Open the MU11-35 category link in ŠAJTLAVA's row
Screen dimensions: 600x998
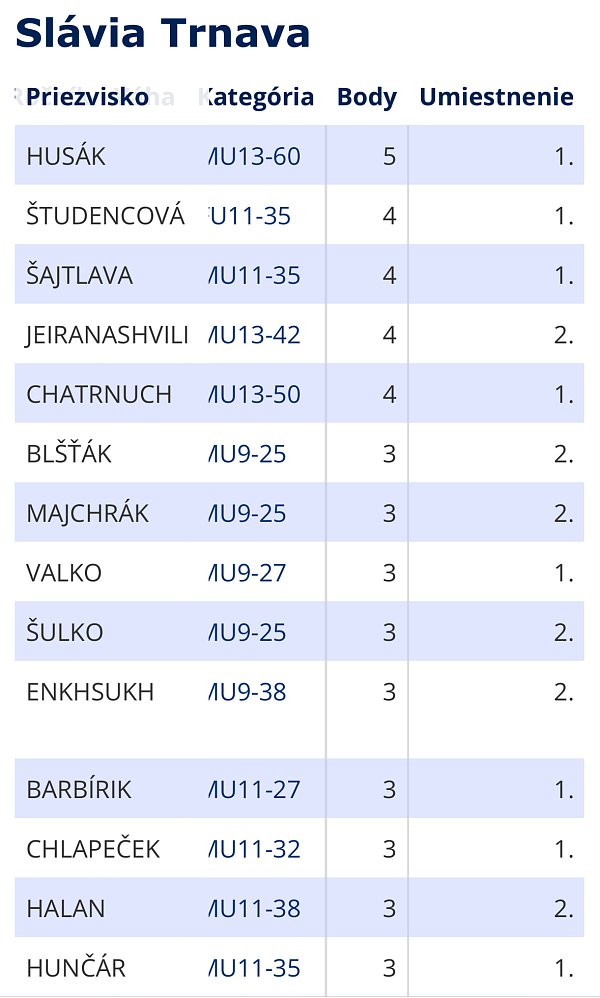click(x=256, y=275)
